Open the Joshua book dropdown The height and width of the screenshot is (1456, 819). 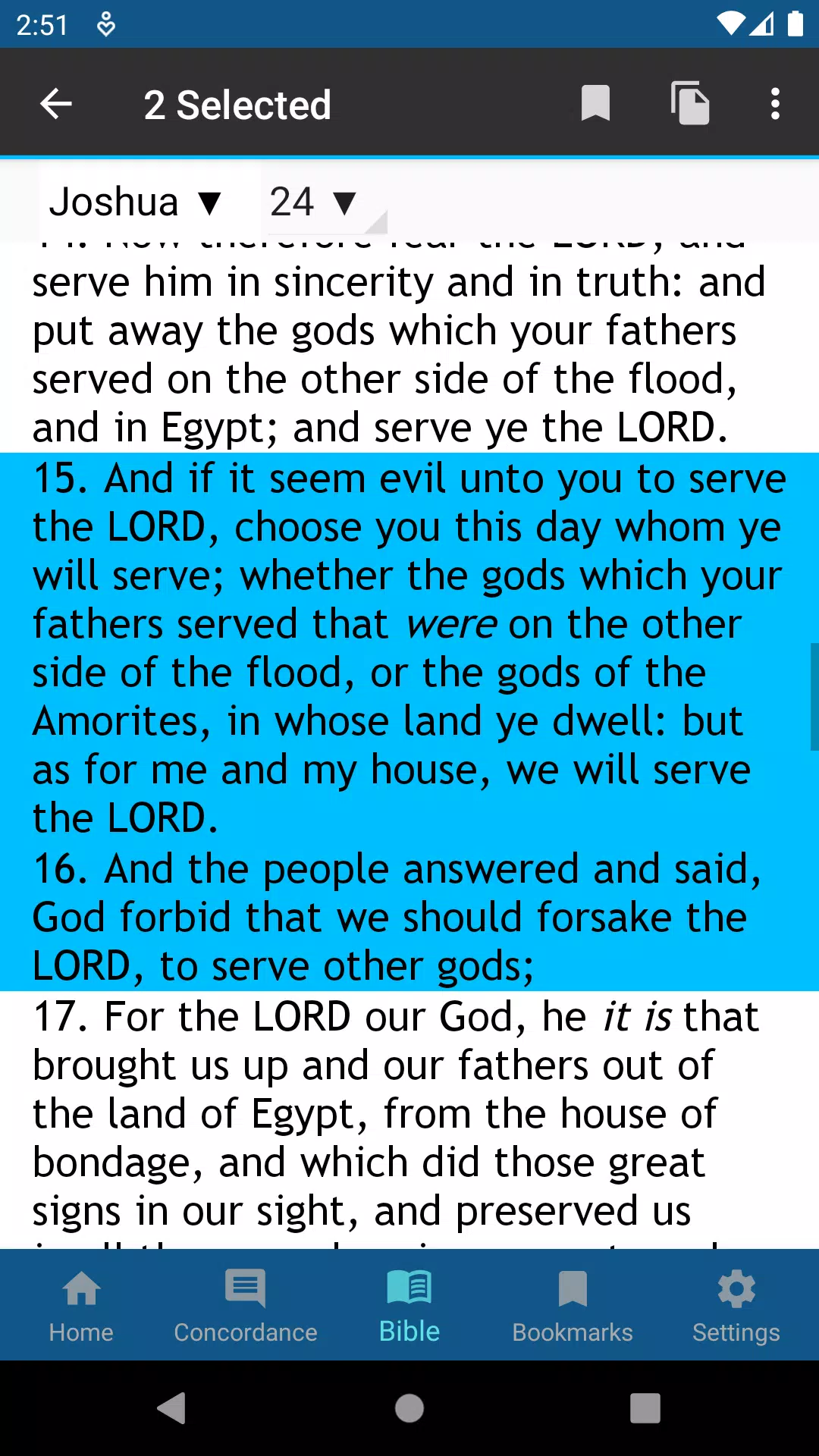pyautogui.click(x=136, y=201)
